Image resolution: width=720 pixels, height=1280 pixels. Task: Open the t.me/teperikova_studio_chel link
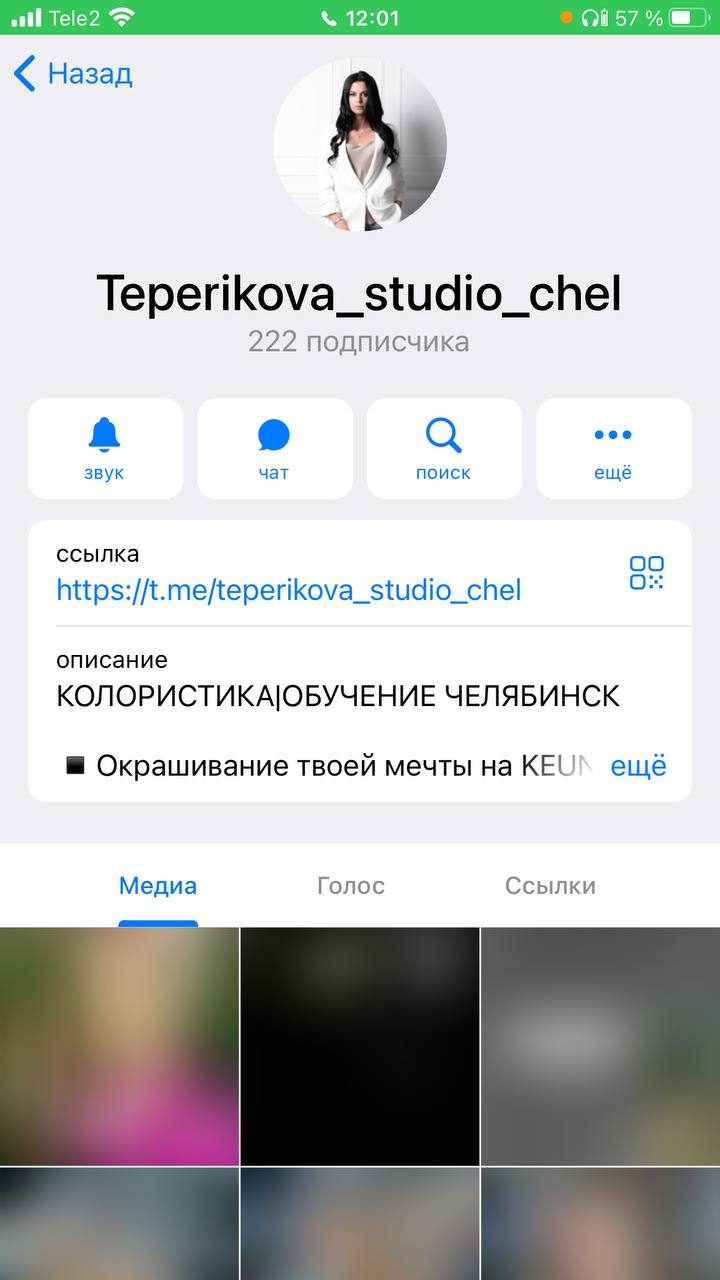pos(289,589)
